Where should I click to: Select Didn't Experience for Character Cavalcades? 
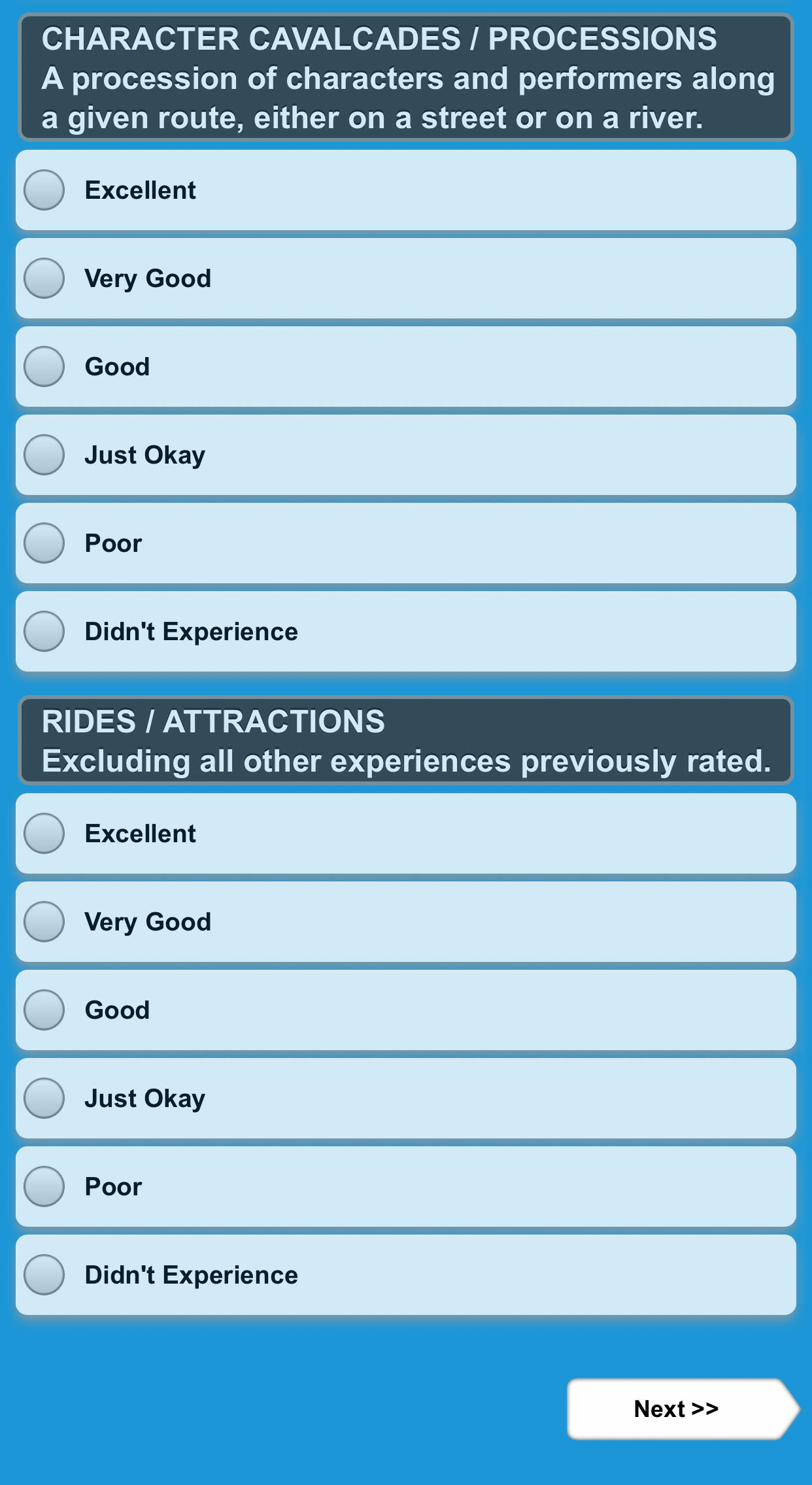coord(44,632)
